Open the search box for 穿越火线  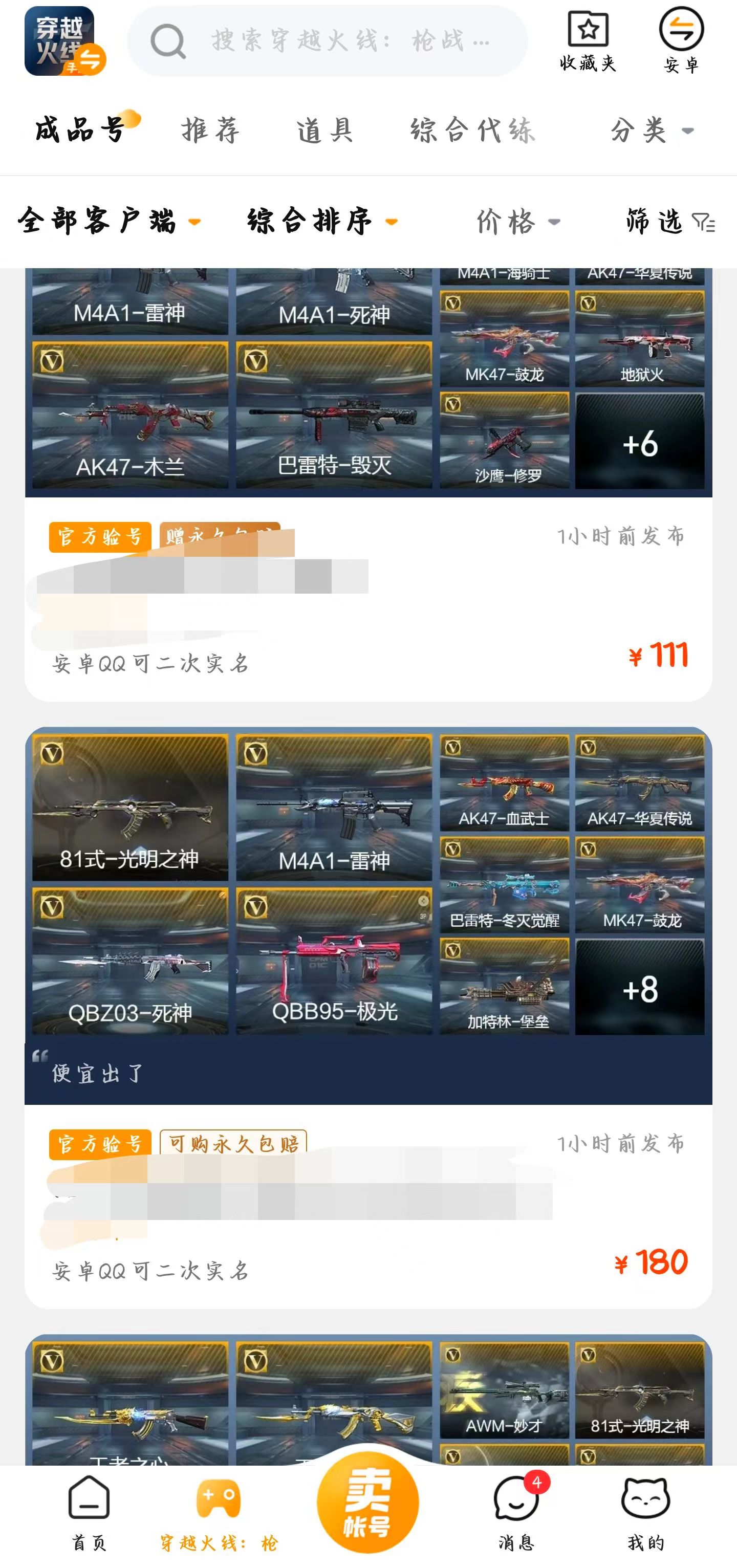tap(328, 41)
